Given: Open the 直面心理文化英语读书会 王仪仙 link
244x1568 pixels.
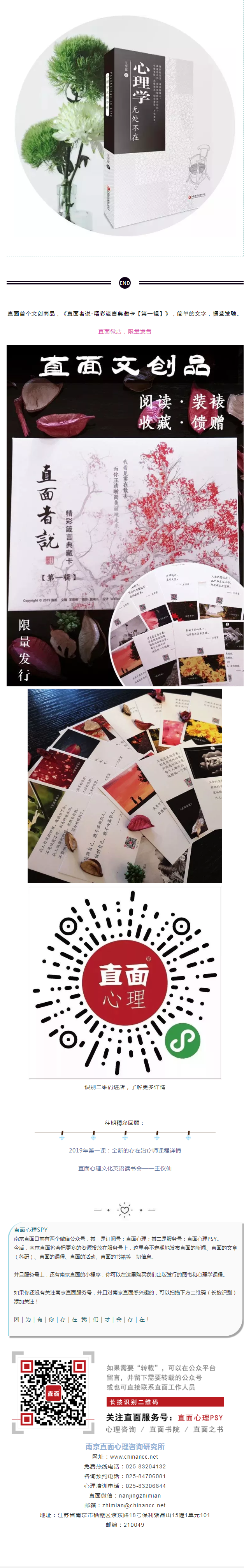Looking at the screenshot, I should coord(124,1168).
